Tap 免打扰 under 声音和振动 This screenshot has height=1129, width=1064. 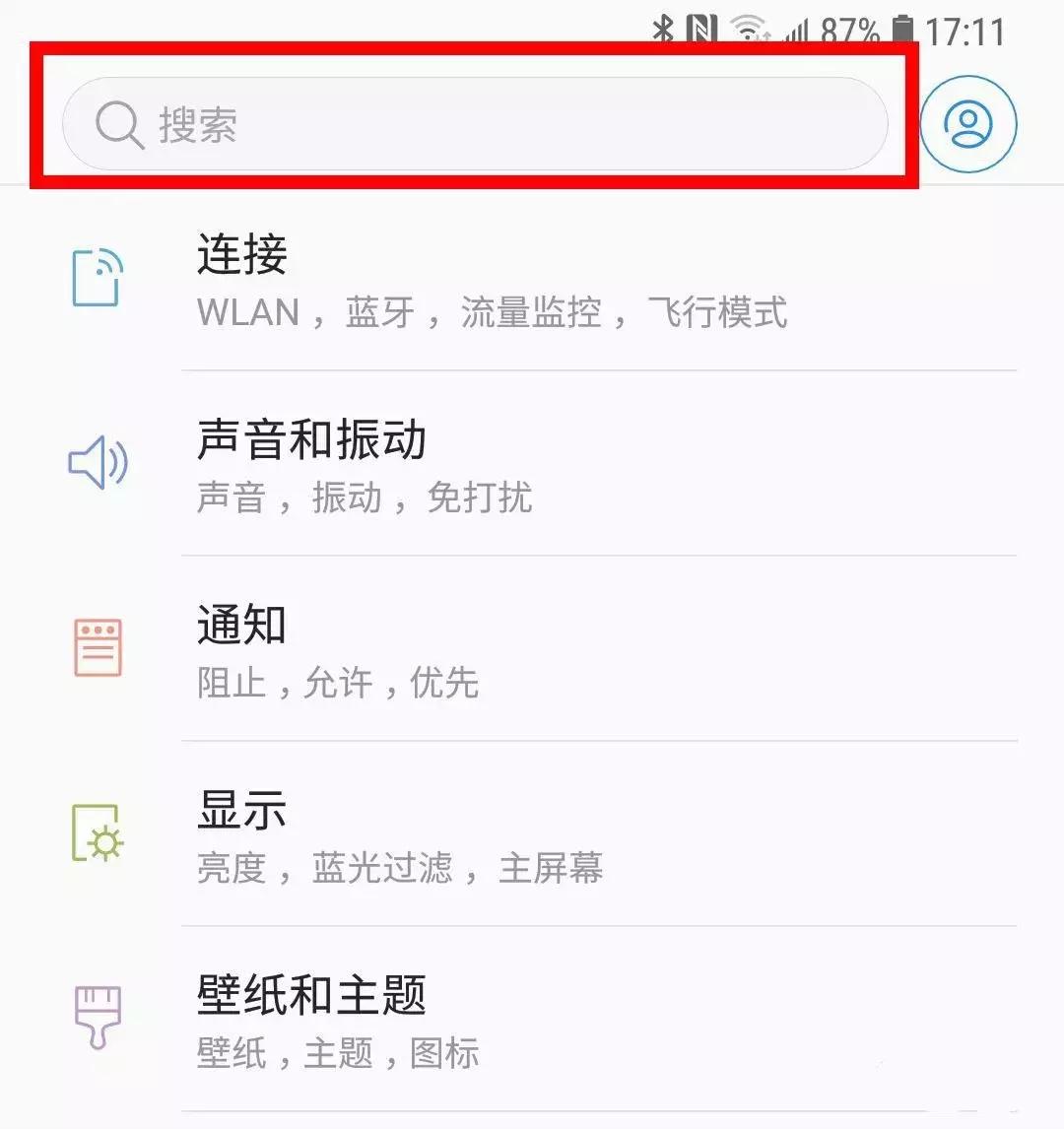(482, 498)
